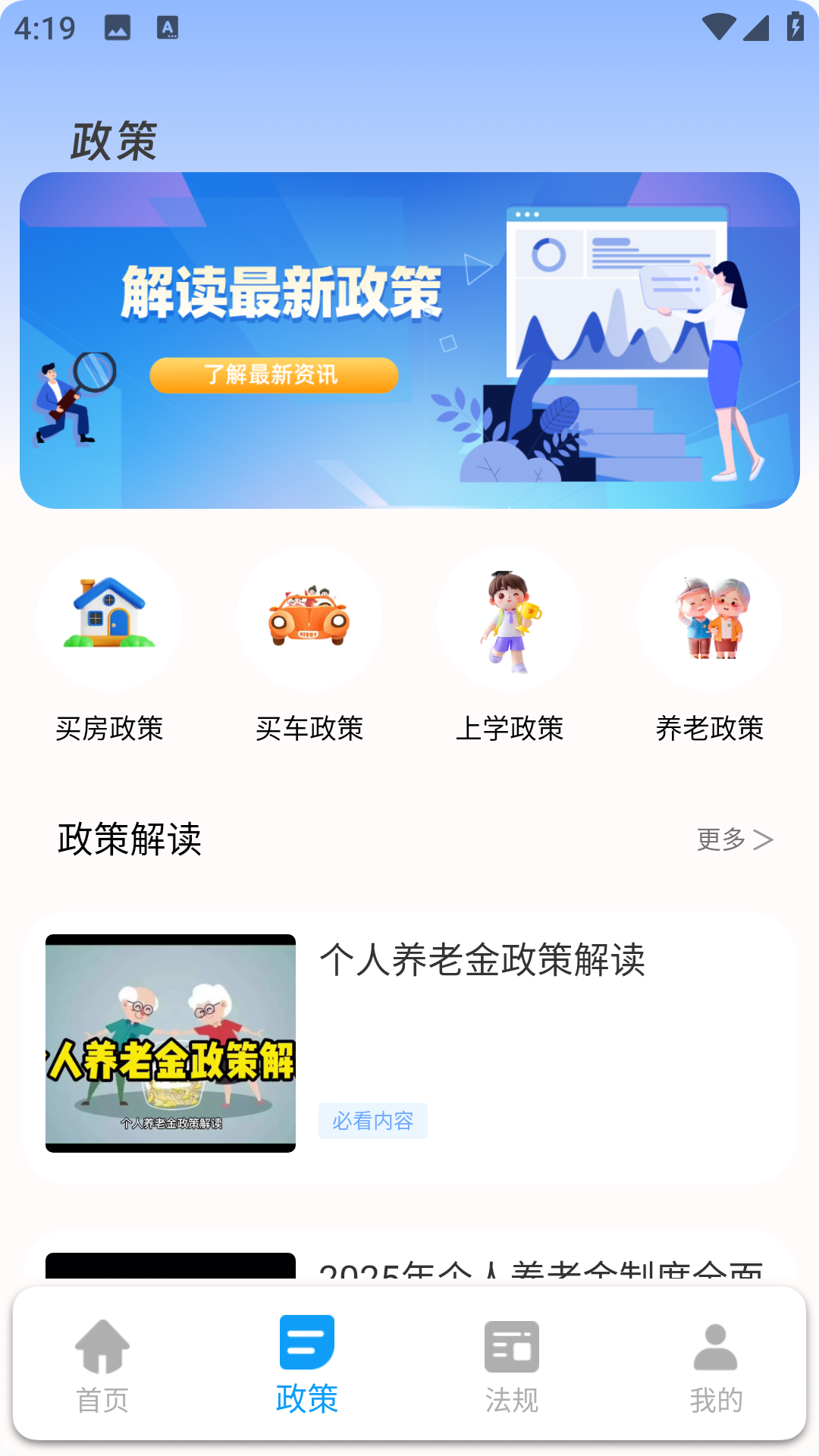Open the article 个人养老金政策解读
819x1456 pixels.
point(486,958)
